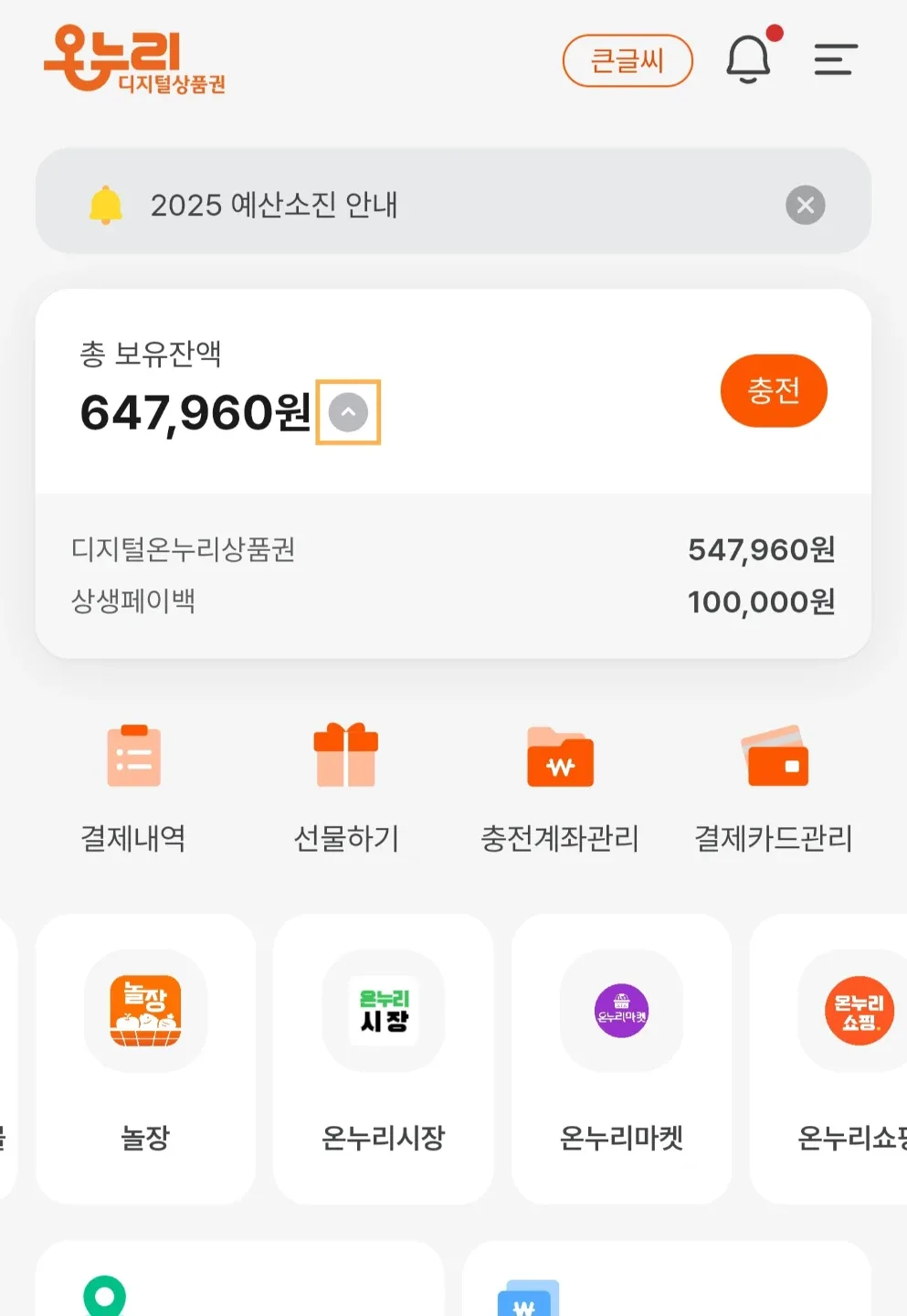Select the 온누리마켓 card
This screenshot has height=1316, width=907.
coord(621,1058)
